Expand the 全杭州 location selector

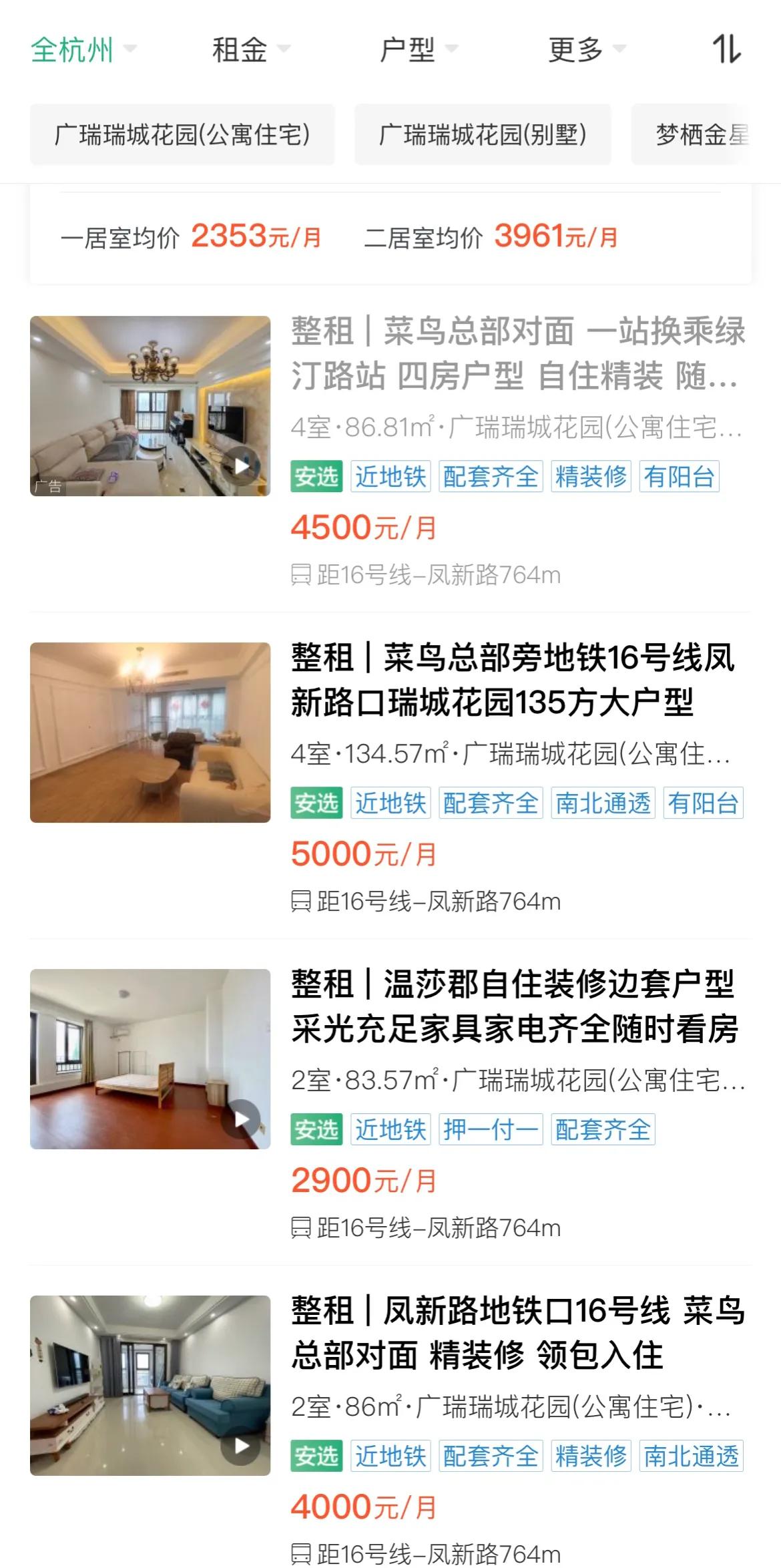(x=71, y=50)
